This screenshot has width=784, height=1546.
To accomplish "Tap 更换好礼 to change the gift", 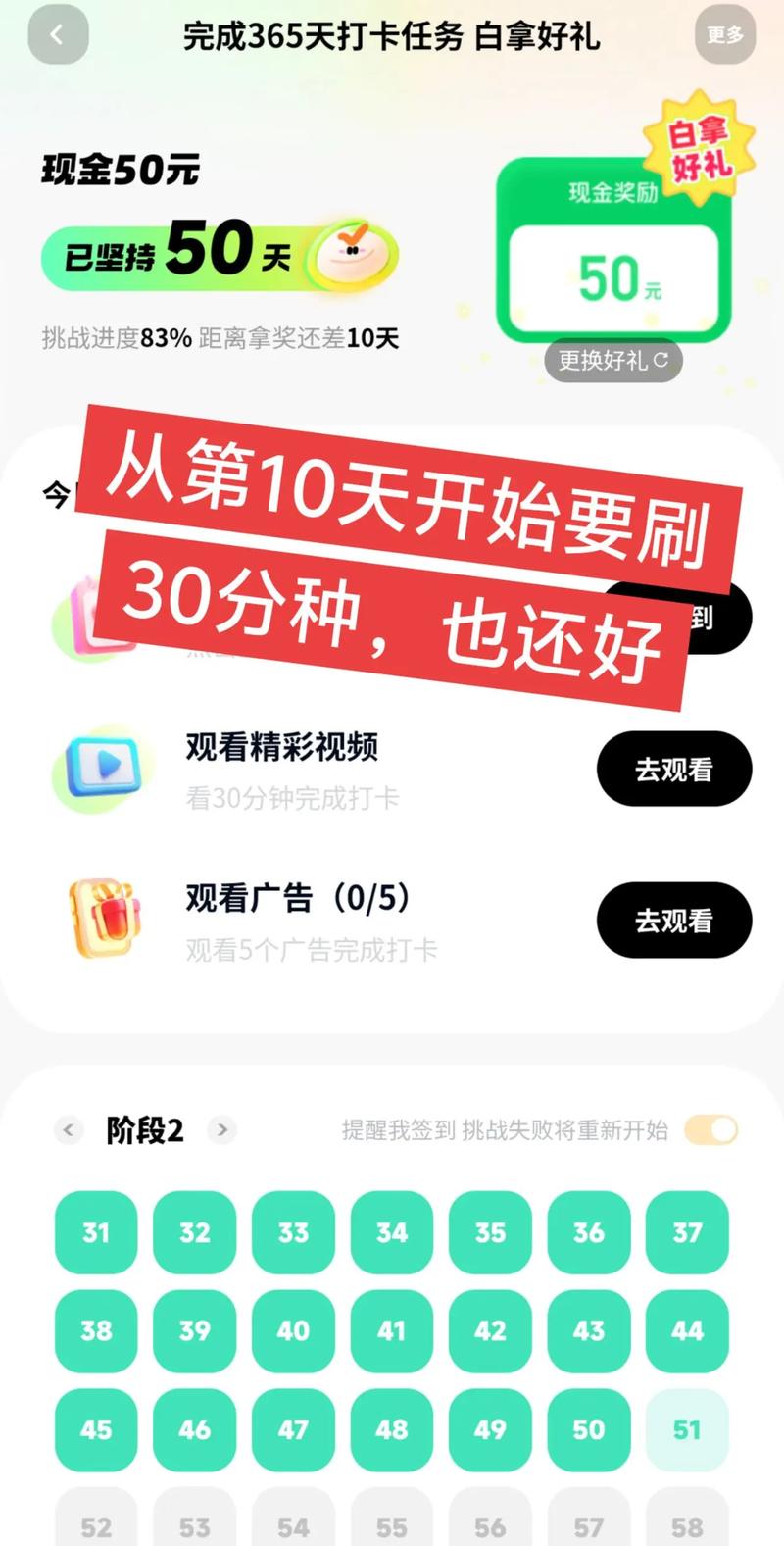I will [613, 361].
